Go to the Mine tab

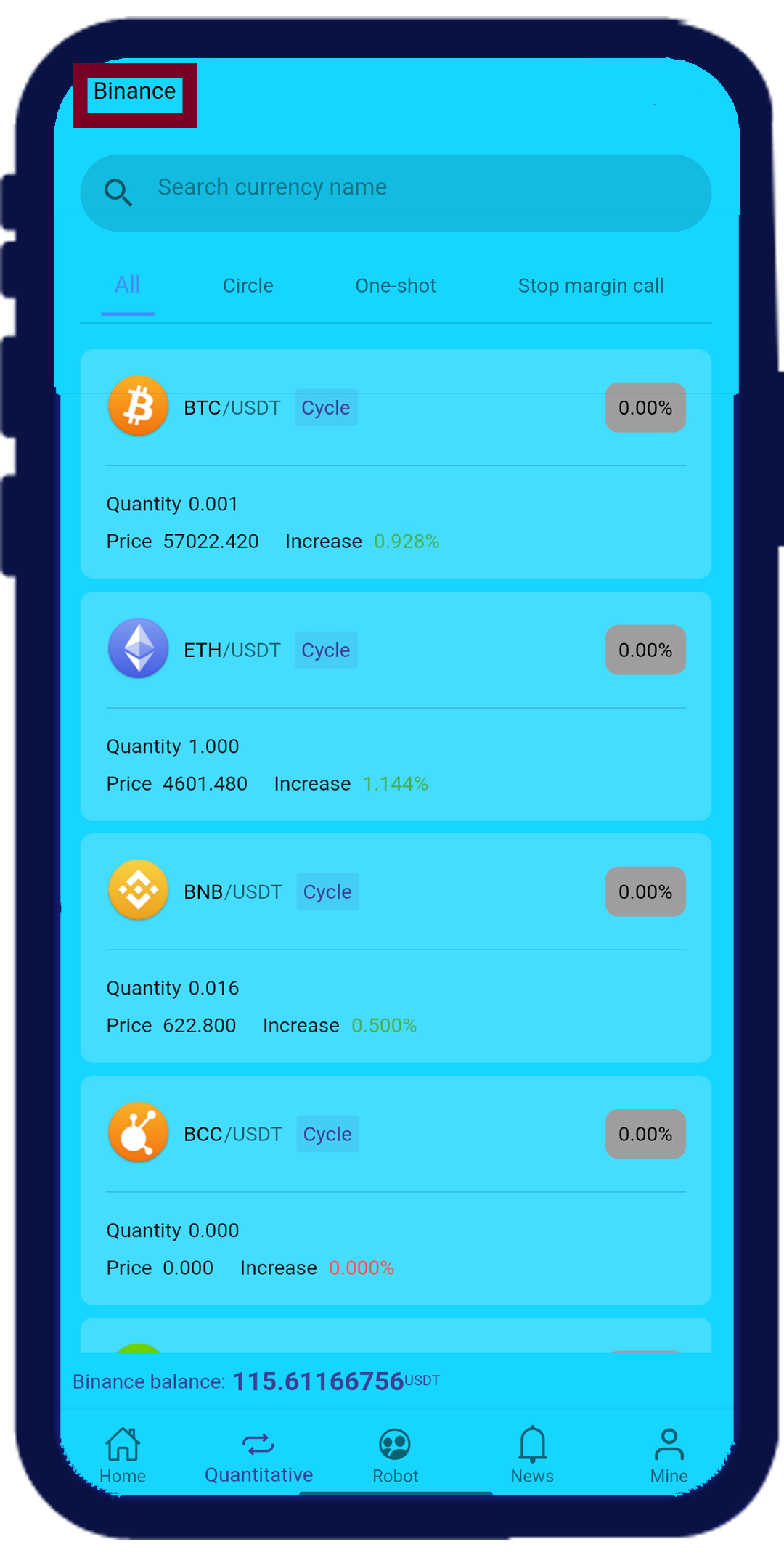pyautogui.click(x=669, y=1455)
